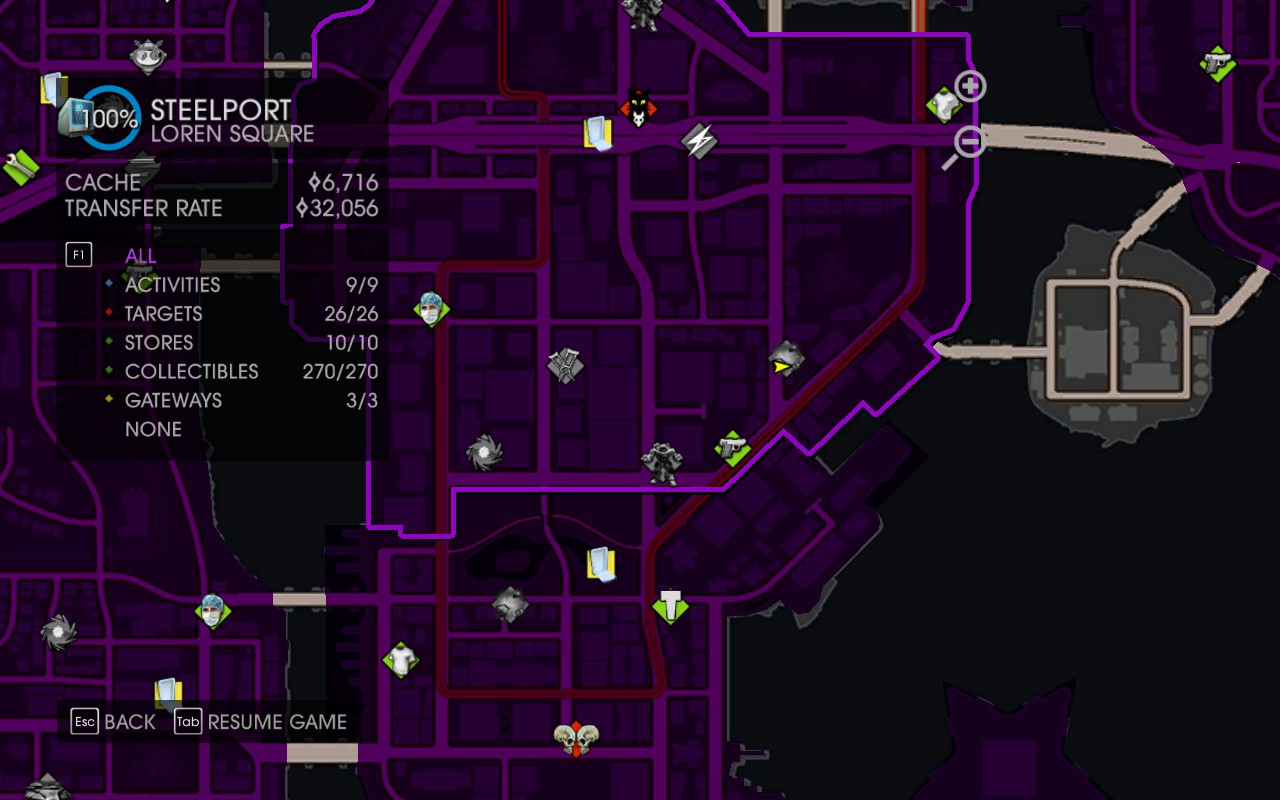Select the red wolf head map marker
Image resolution: width=1280 pixels, height=800 pixels.
click(638, 108)
